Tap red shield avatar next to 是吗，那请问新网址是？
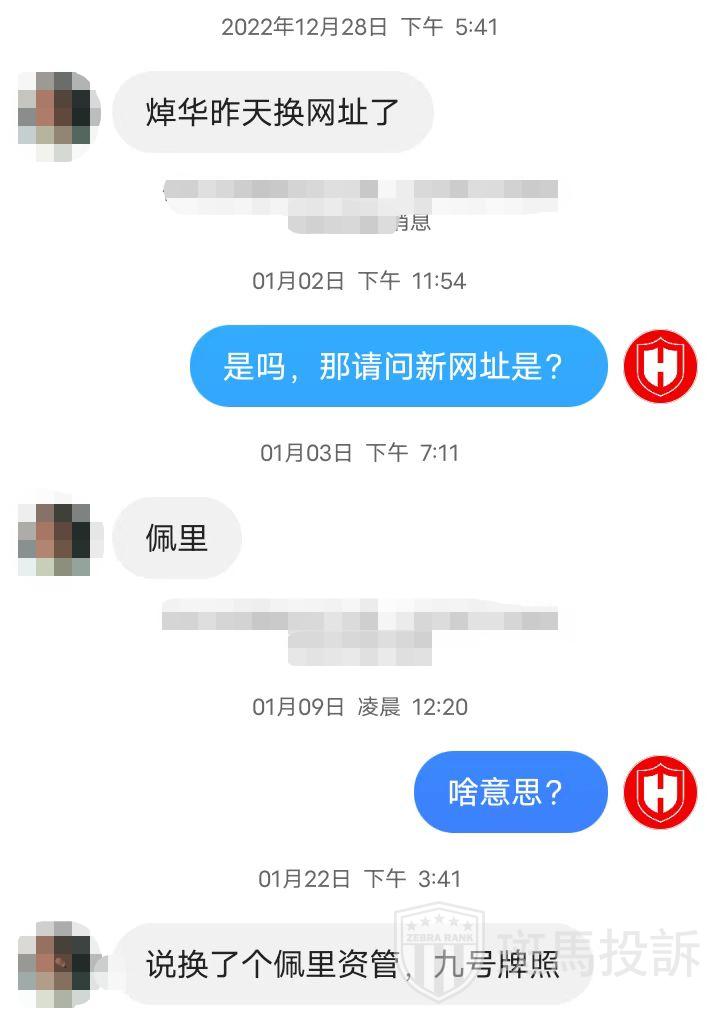The image size is (719, 1015). [x=660, y=366]
